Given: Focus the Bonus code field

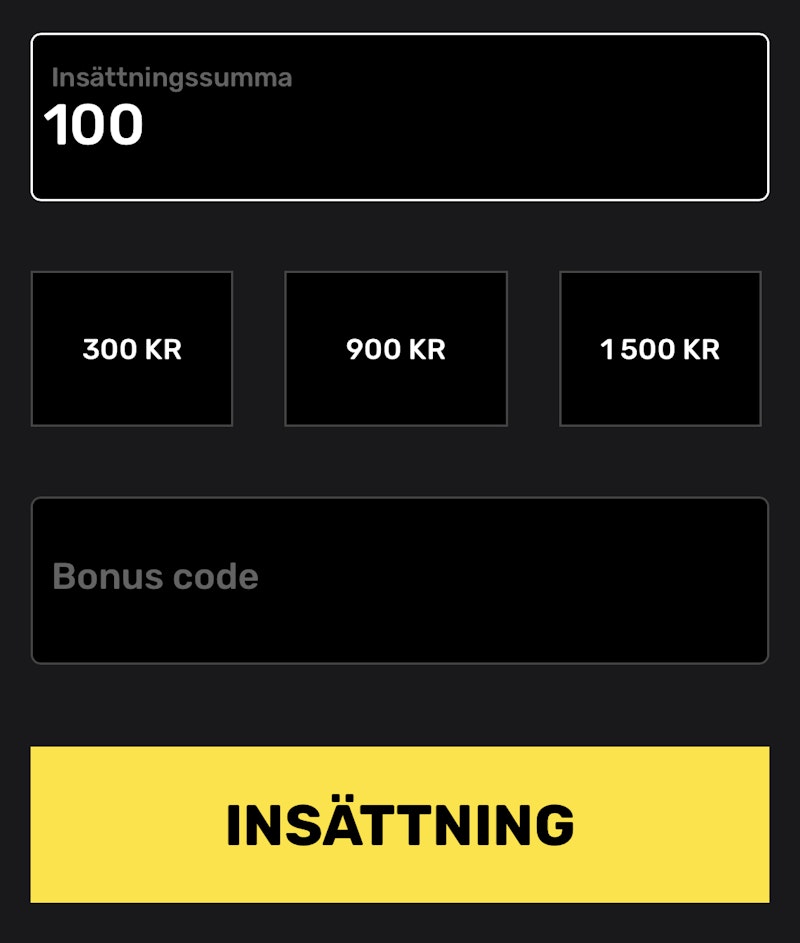Looking at the screenshot, I should point(400,580).
